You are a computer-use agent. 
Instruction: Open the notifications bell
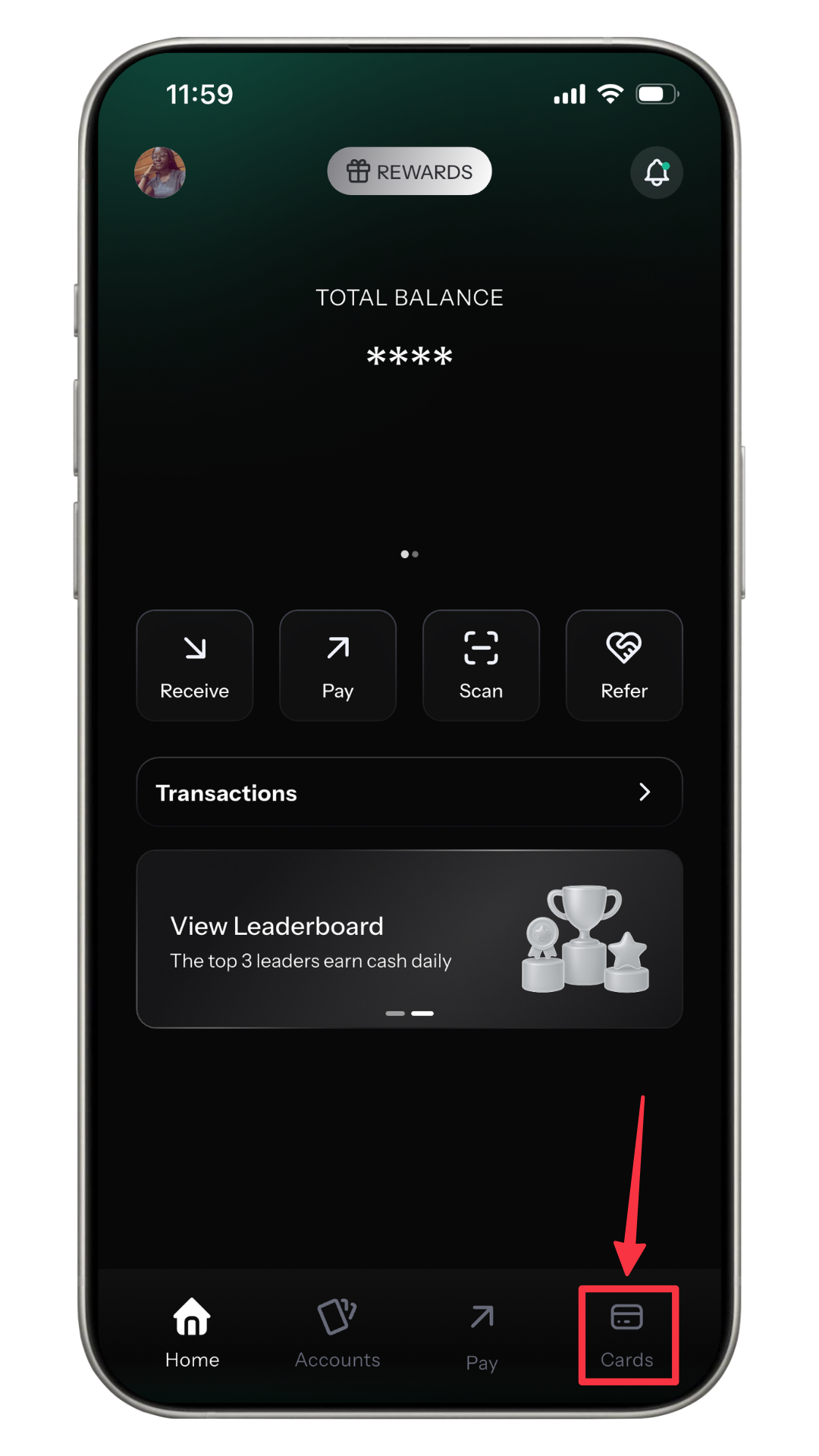pos(657,173)
